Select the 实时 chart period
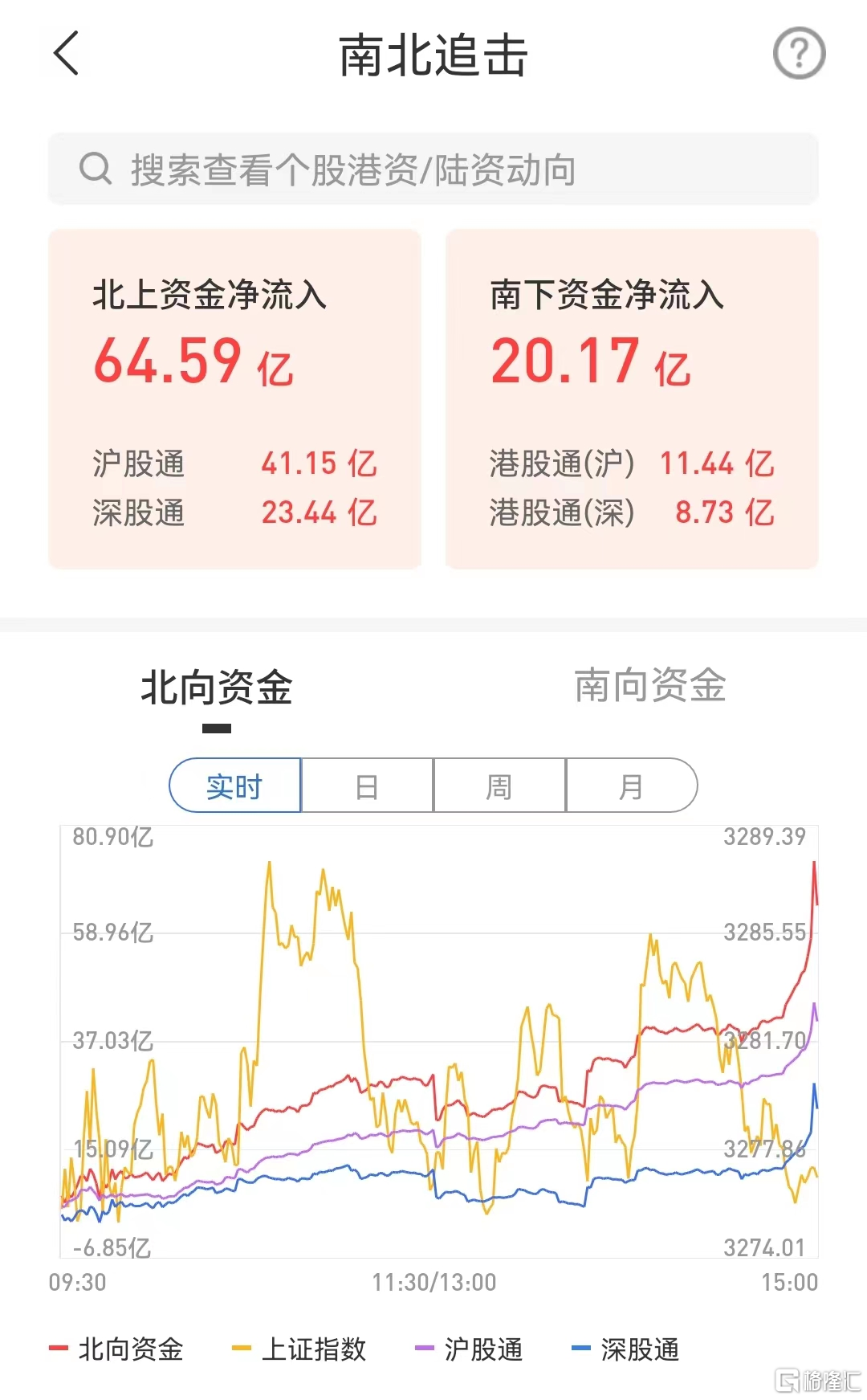The image size is (867, 1400). 234,786
